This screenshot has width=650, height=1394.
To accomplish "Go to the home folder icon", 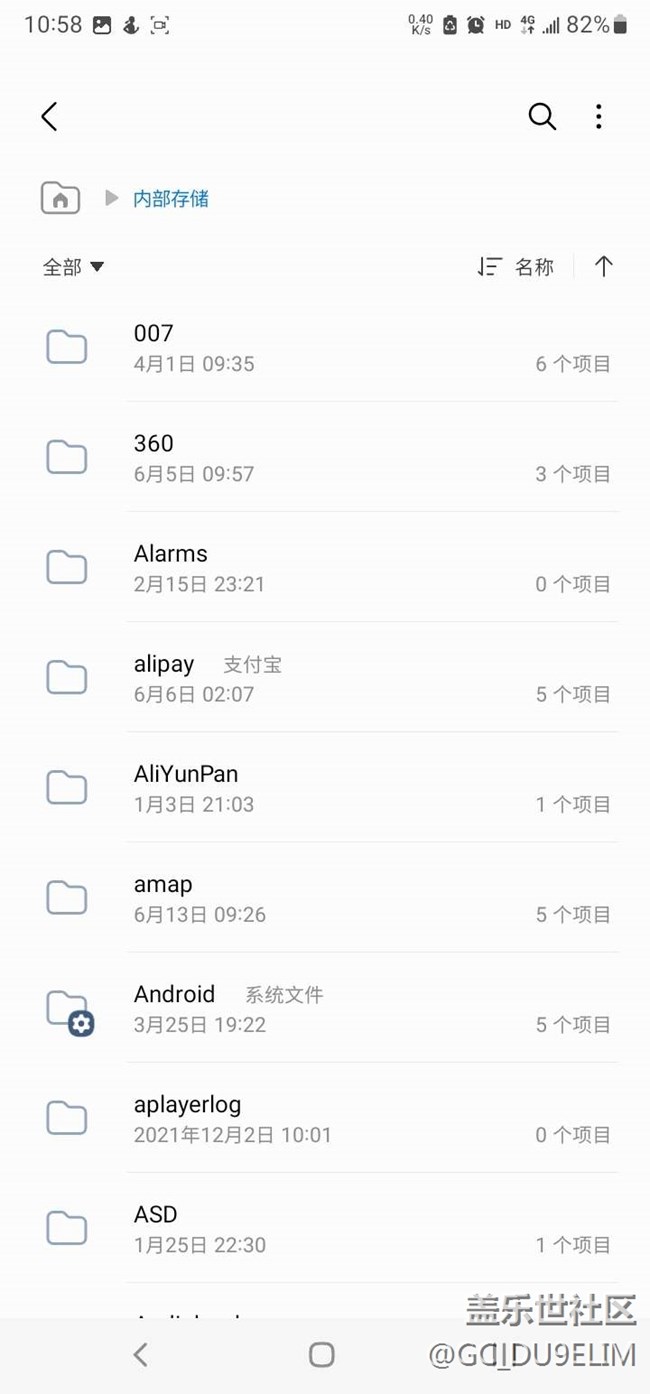I will click(60, 198).
